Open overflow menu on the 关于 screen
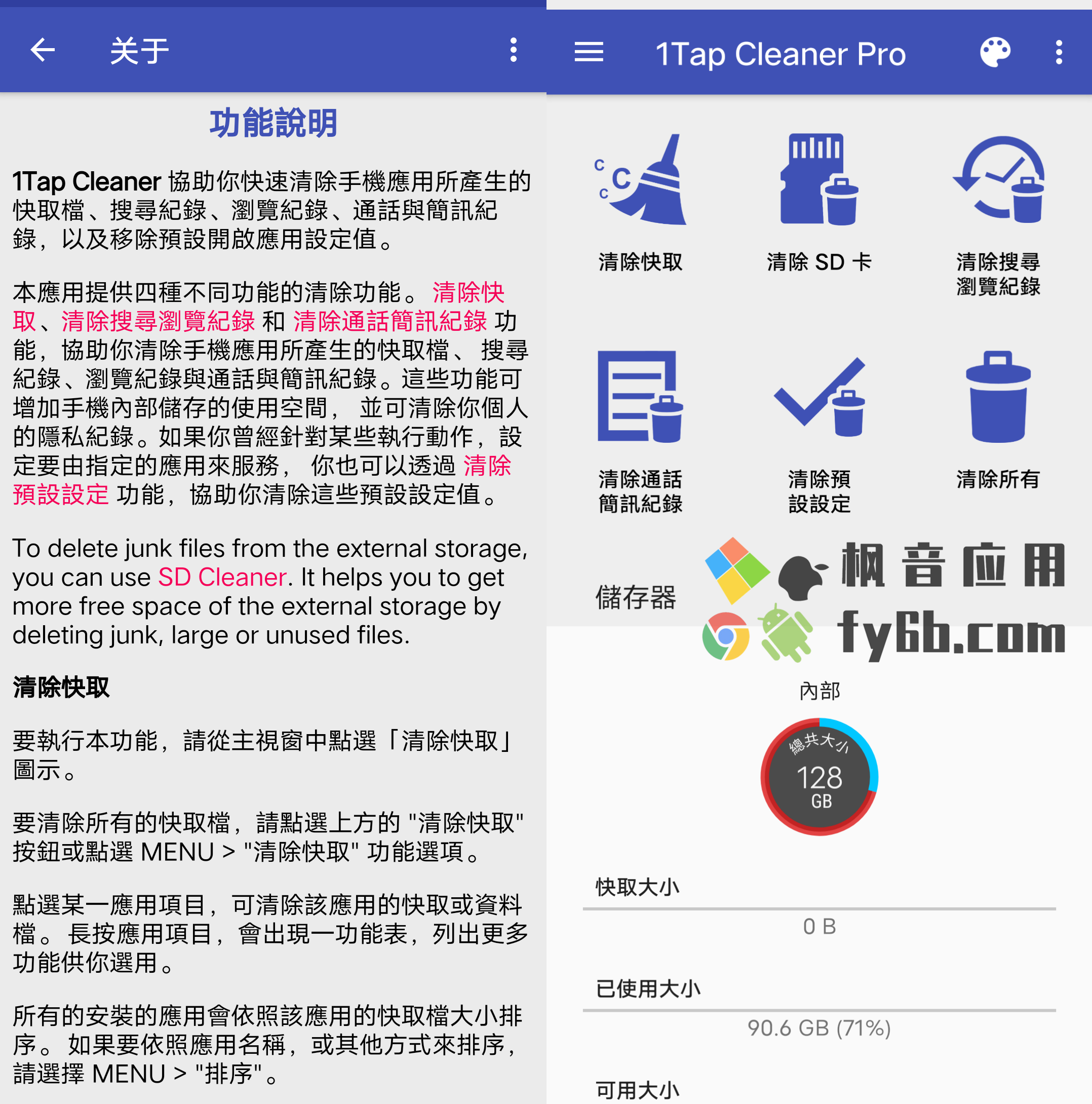Screen dimensions: 1092x1104 point(514,50)
